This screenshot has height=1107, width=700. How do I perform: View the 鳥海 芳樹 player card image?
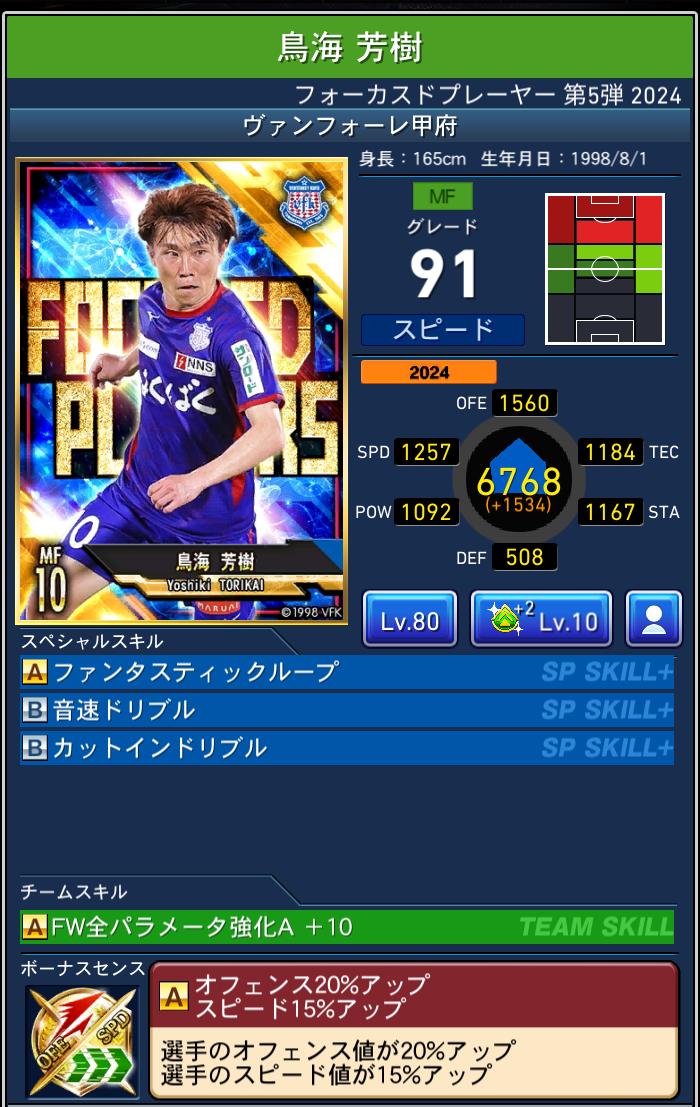tap(181, 391)
